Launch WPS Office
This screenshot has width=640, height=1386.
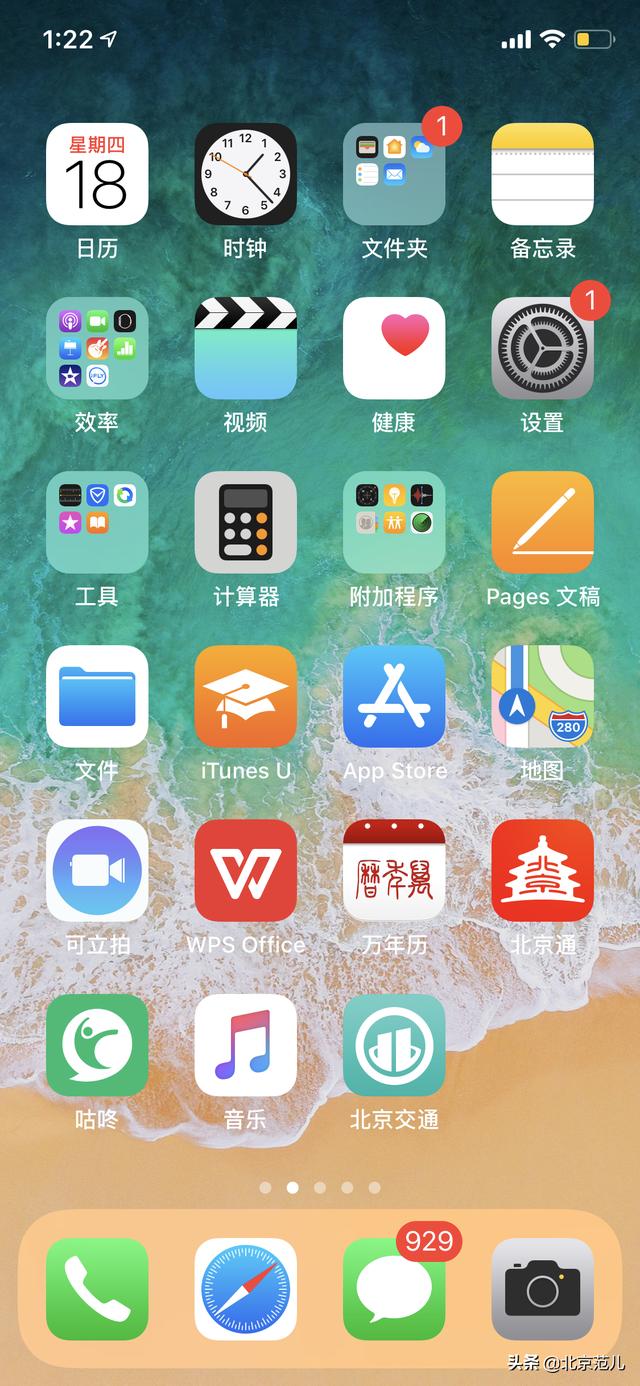245,870
